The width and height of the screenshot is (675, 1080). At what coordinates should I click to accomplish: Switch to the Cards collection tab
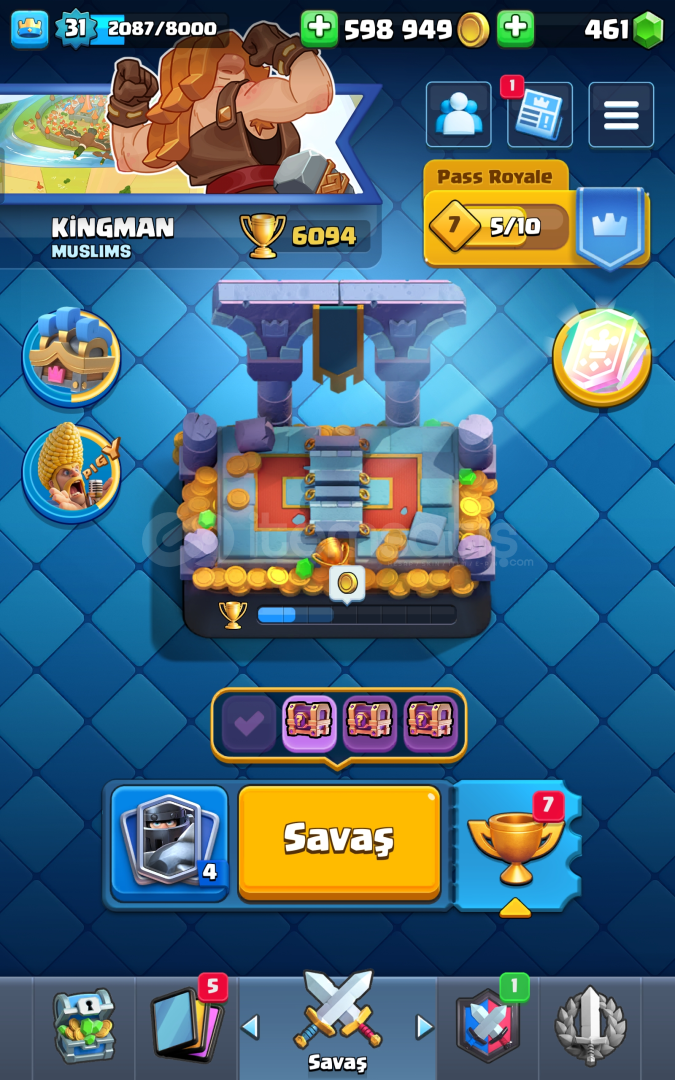tap(188, 1027)
